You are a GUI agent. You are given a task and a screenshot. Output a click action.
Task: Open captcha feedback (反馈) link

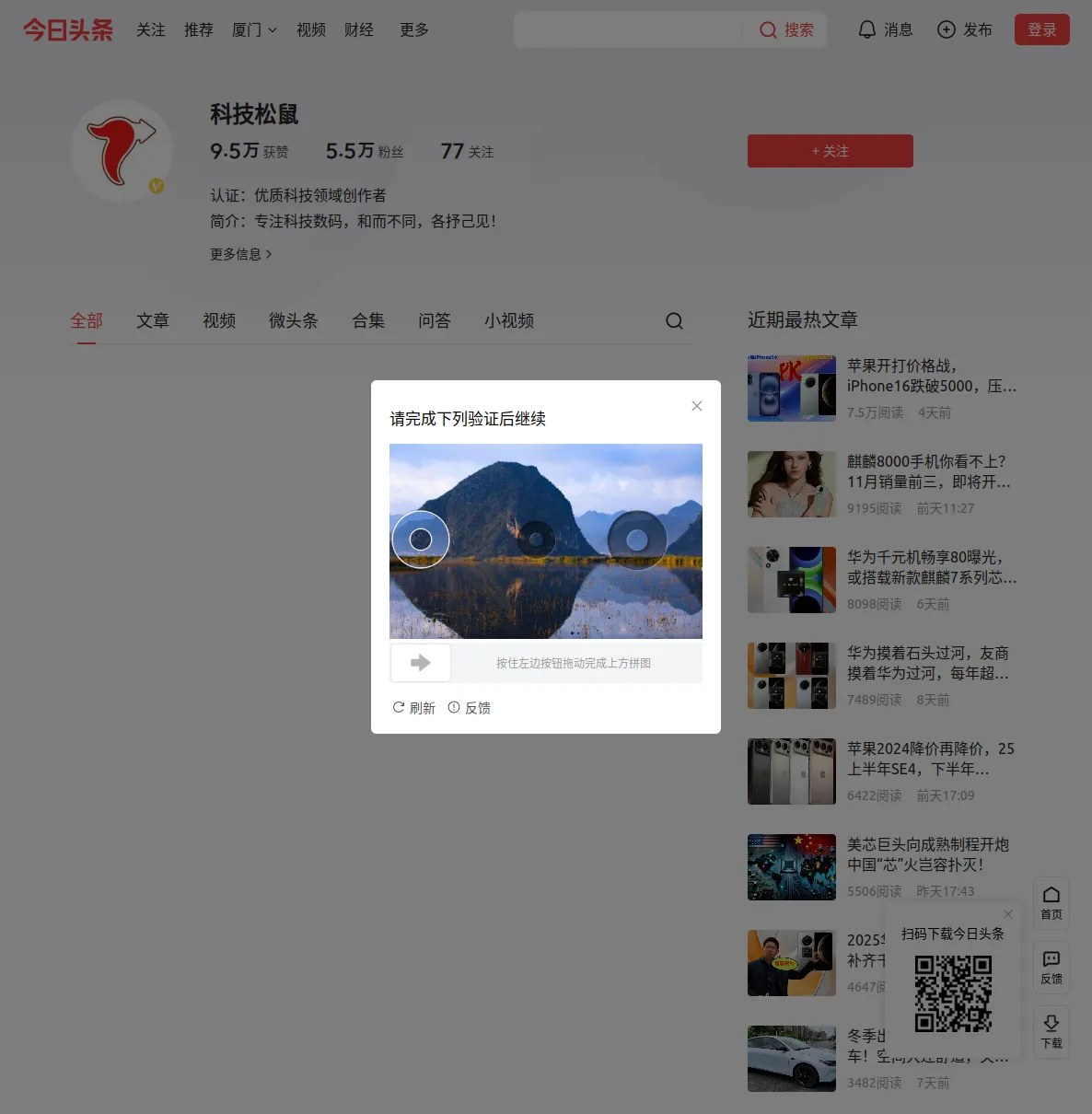[x=470, y=708]
